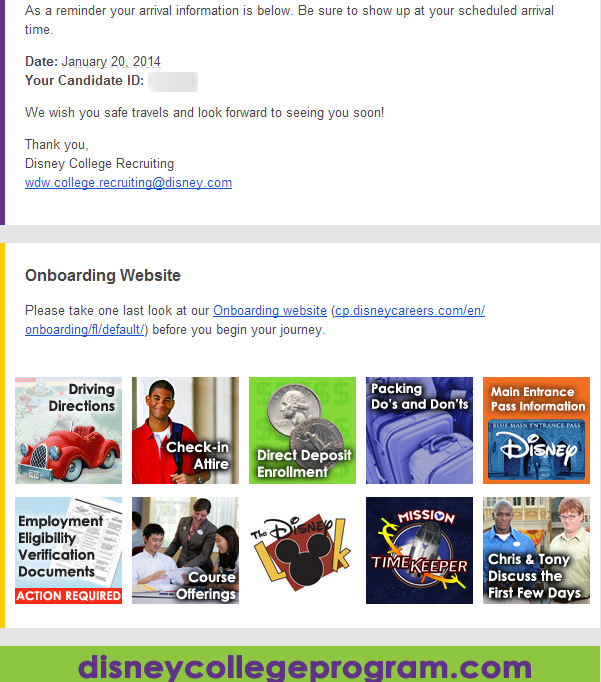
Task: Open The Disney Look tile
Action: 302,550
